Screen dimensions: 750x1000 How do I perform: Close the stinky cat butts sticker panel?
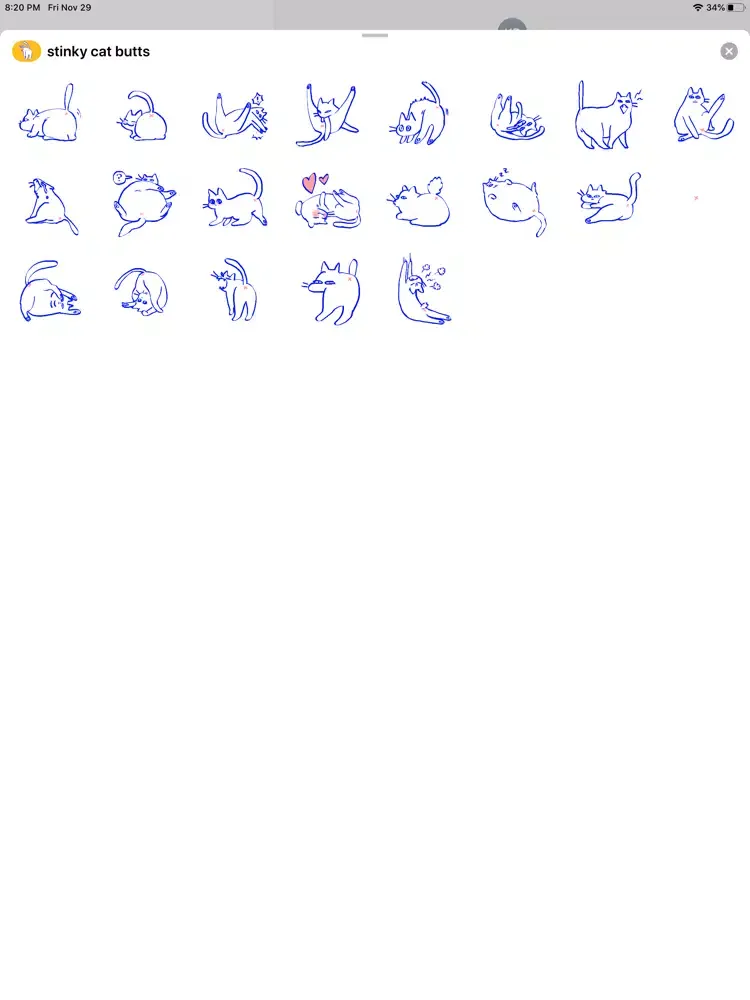click(729, 51)
